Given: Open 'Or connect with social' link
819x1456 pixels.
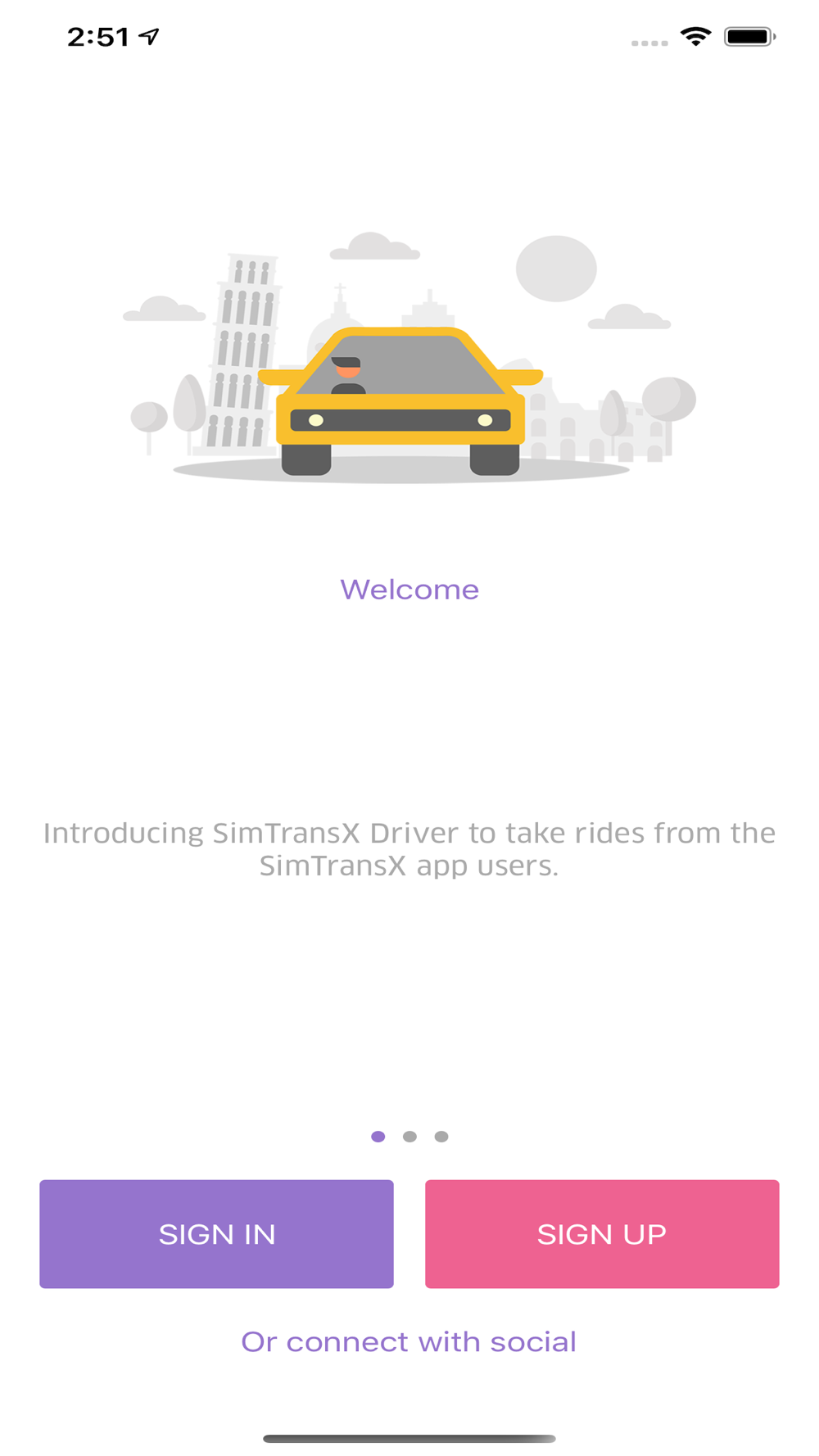Looking at the screenshot, I should 409,1341.
